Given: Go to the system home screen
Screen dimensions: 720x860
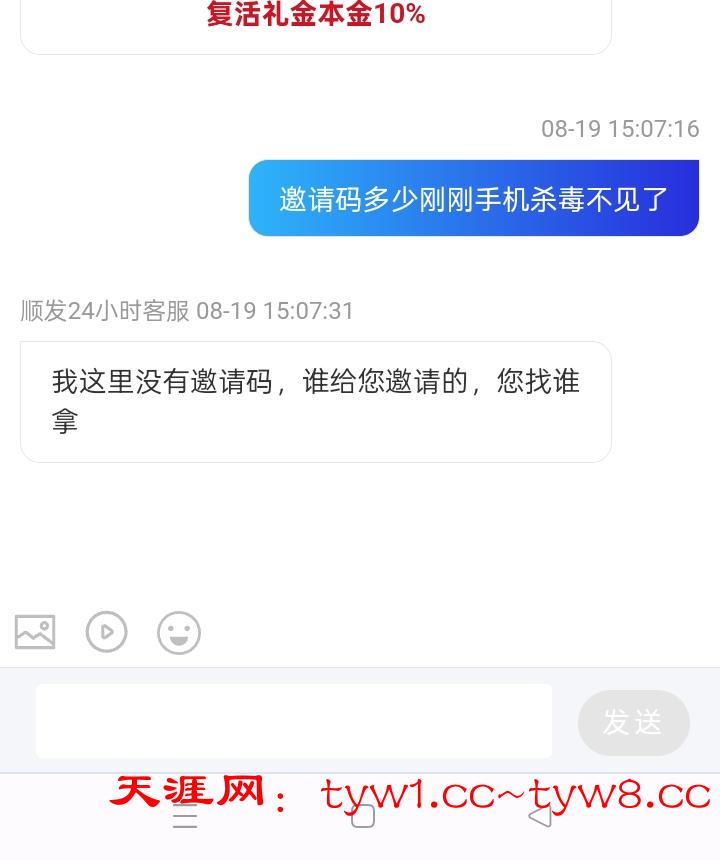Looking at the screenshot, I should point(363,817).
